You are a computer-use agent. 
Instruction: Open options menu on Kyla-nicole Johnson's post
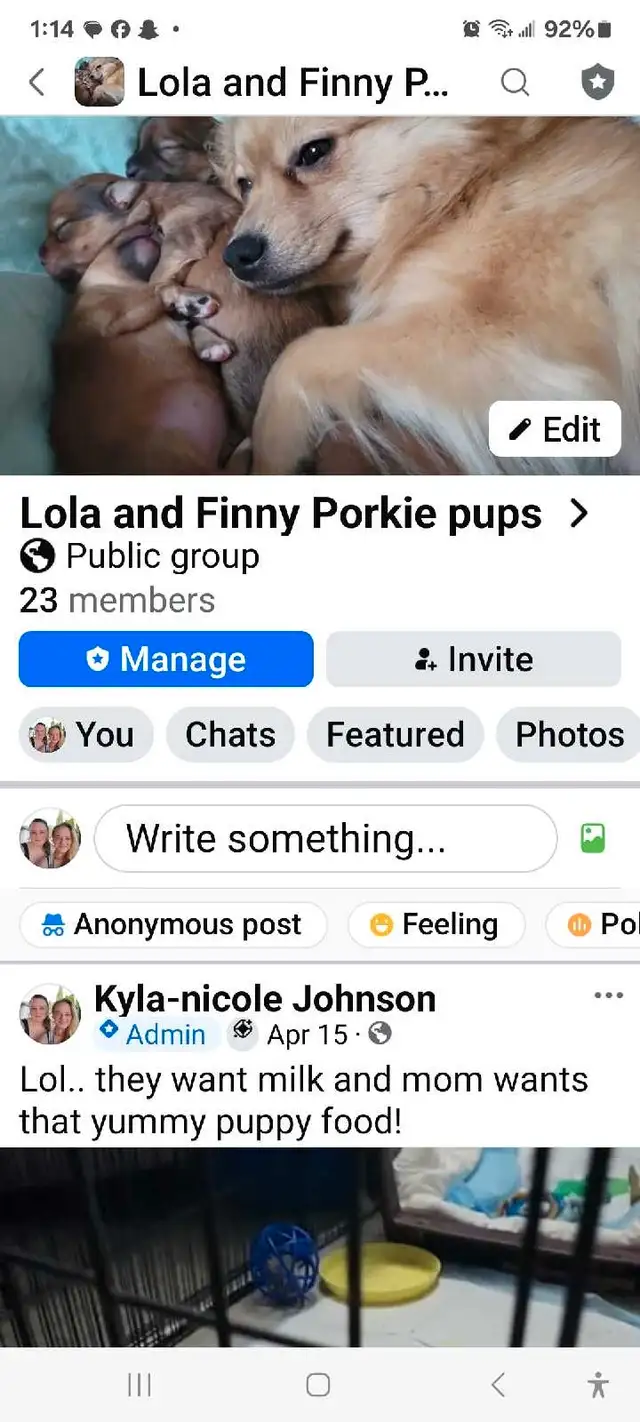[x=608, y=995]
